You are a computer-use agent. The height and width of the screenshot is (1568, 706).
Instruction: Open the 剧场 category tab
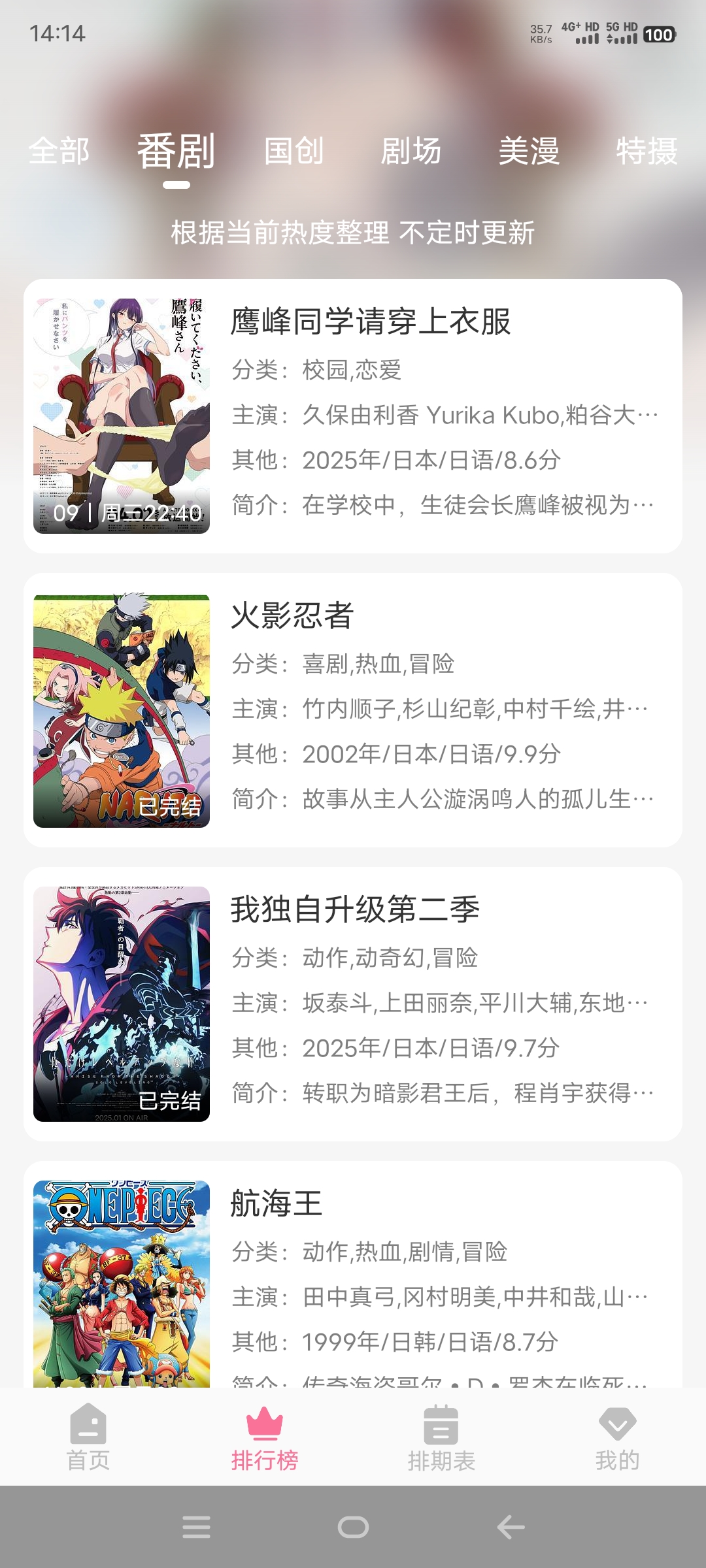[412, 152]
